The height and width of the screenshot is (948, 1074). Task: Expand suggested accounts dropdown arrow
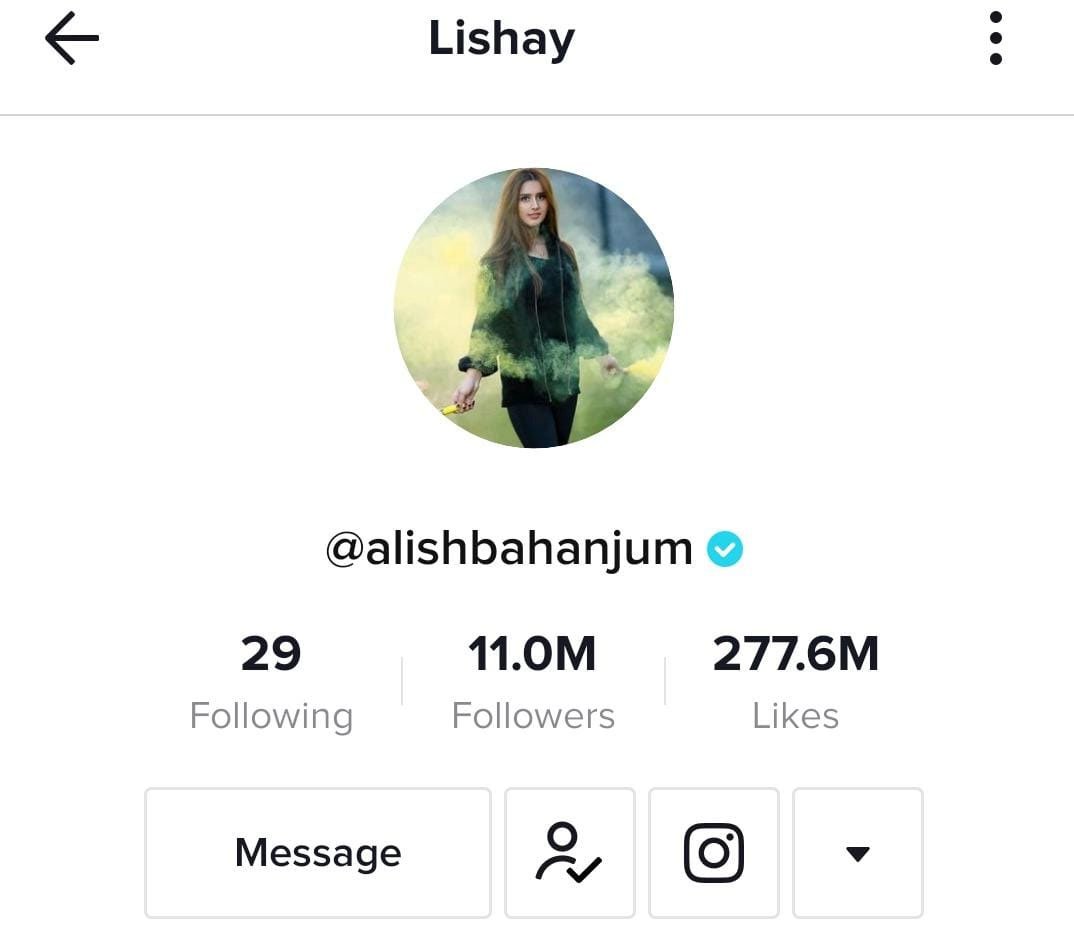[x=857, y=853]
